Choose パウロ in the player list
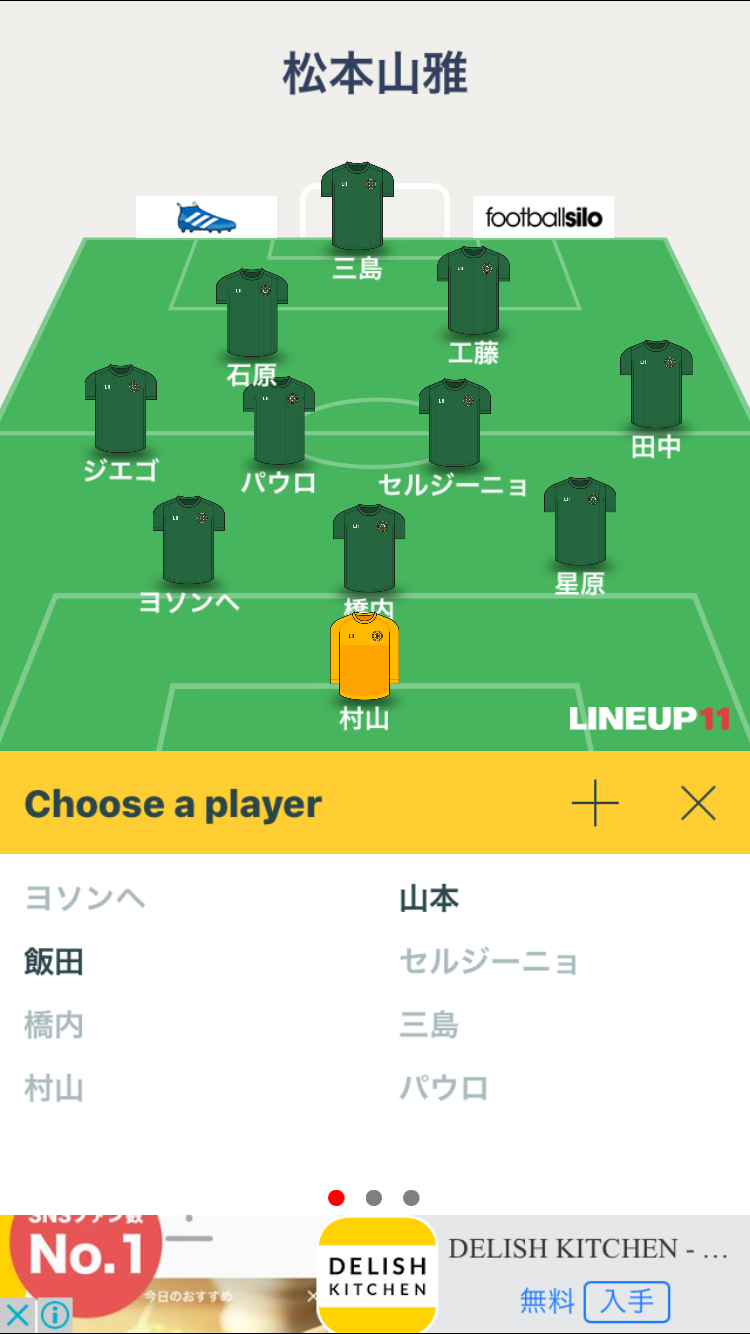750x1334 pixels. point(444,1088)
